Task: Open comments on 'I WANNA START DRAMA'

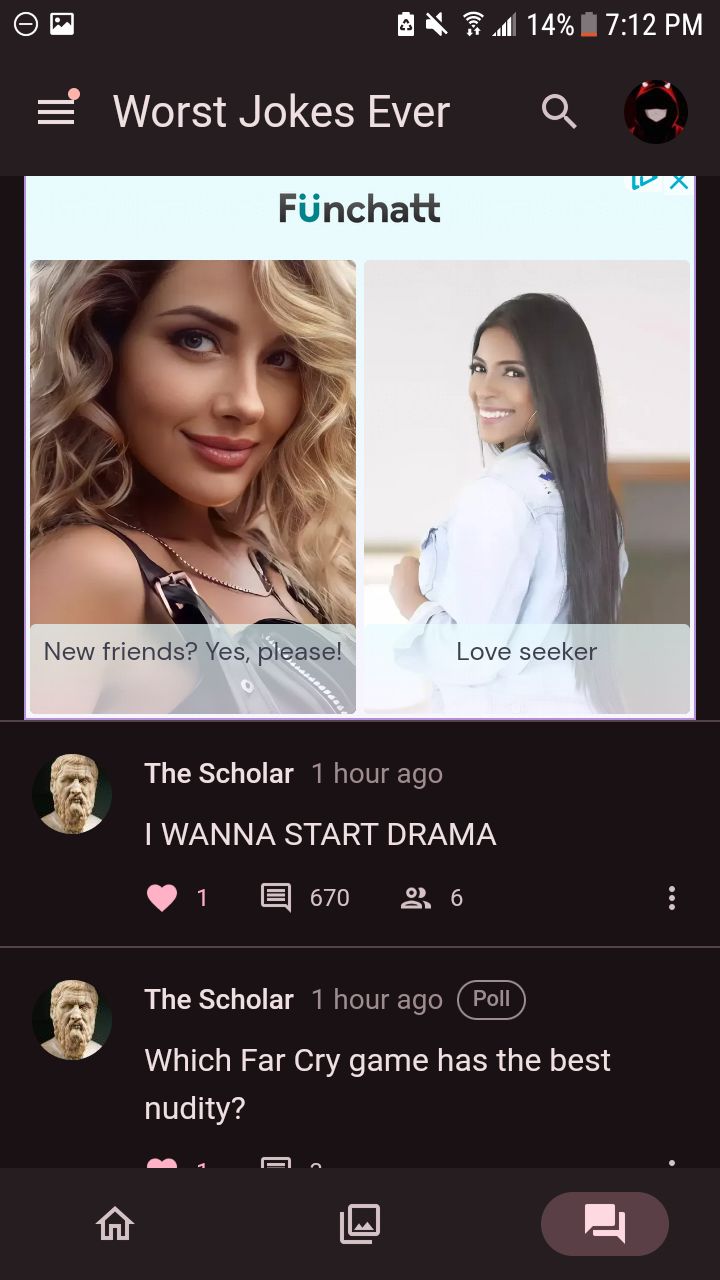Action: tap(277, 898)
